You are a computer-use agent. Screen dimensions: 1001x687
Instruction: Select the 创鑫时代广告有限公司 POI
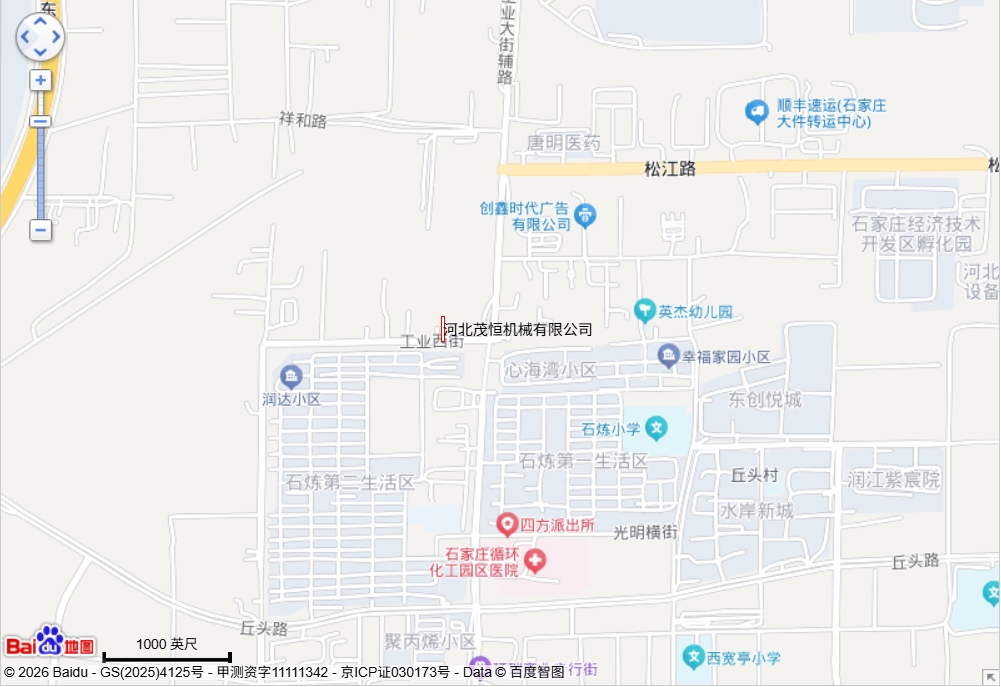tap(586, 214)
